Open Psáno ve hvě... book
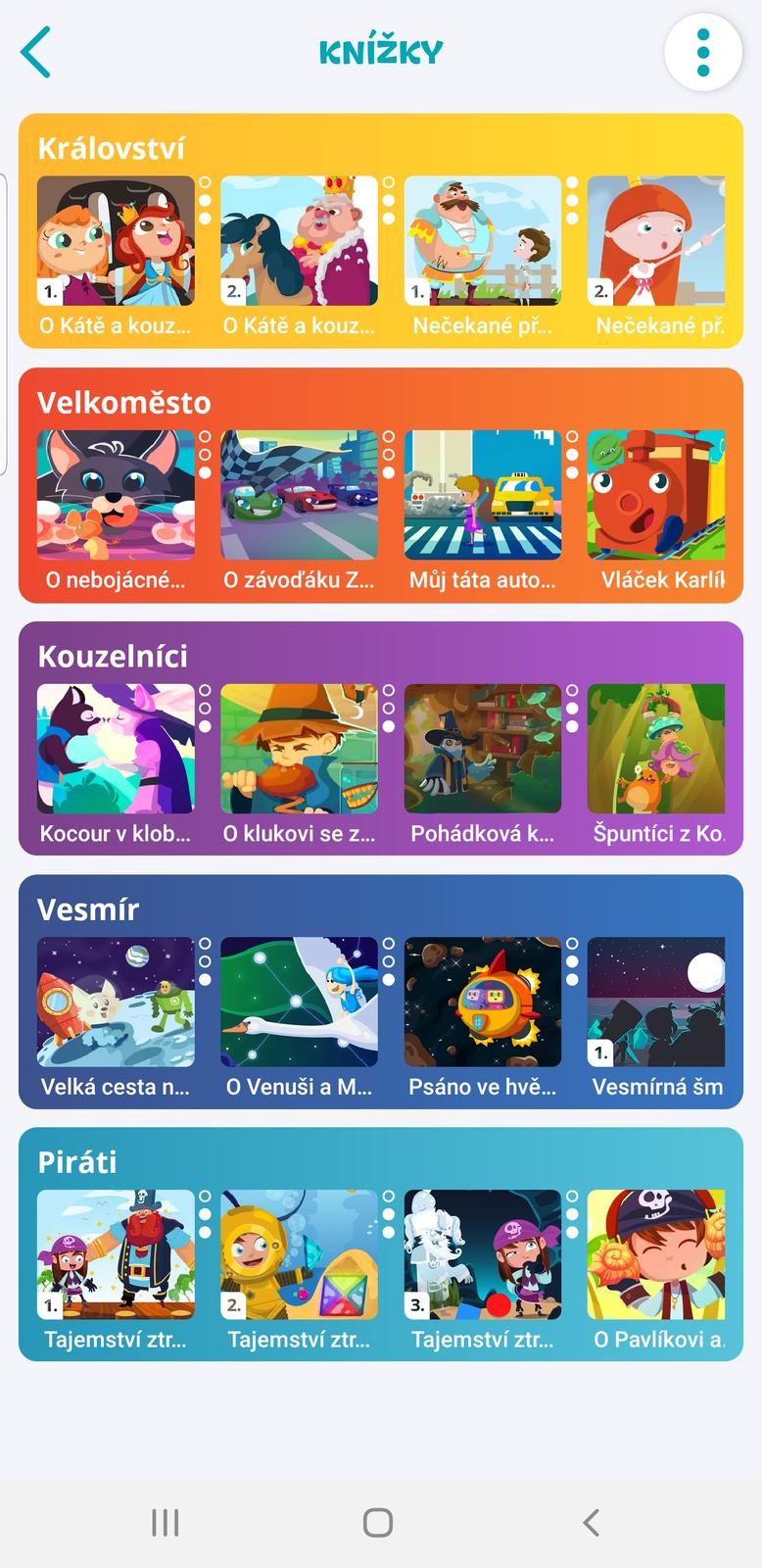This screenshot has width=762, height=1568. 482,1002
